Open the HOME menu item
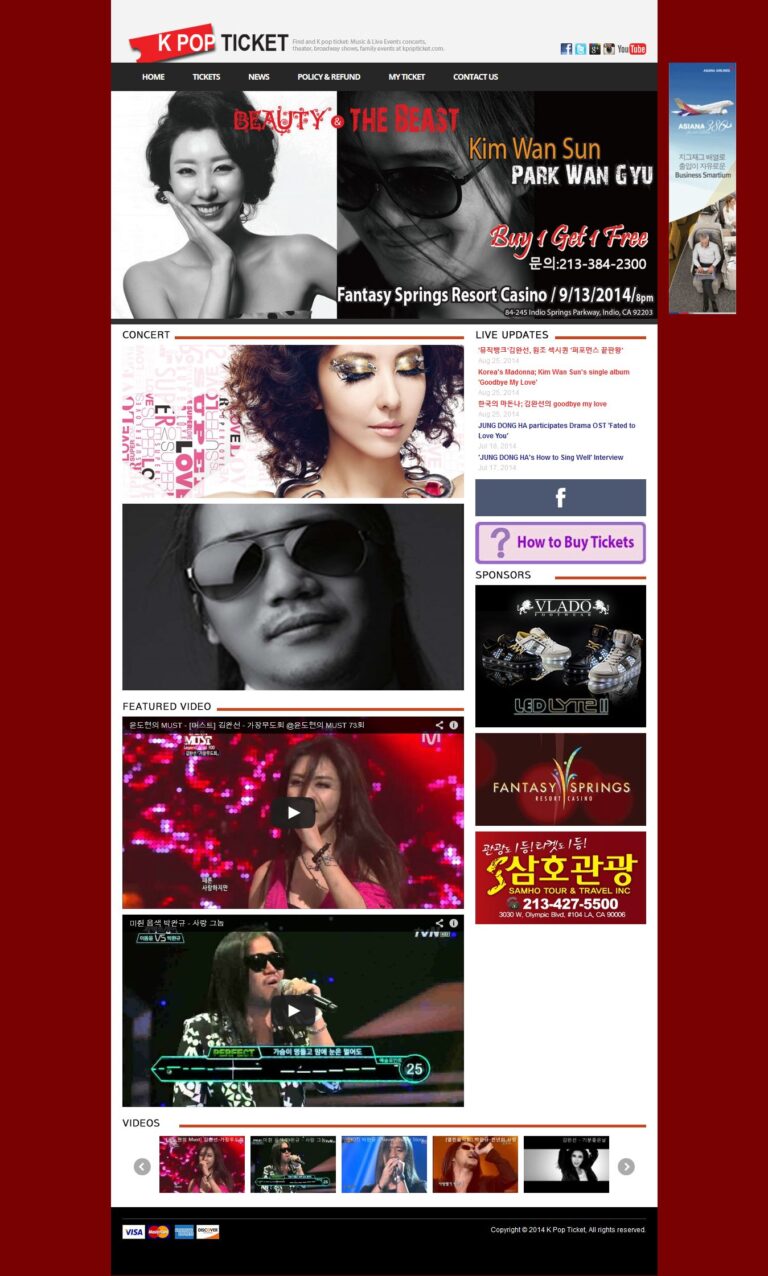The image size is (768, 1276). click(153, 77)
